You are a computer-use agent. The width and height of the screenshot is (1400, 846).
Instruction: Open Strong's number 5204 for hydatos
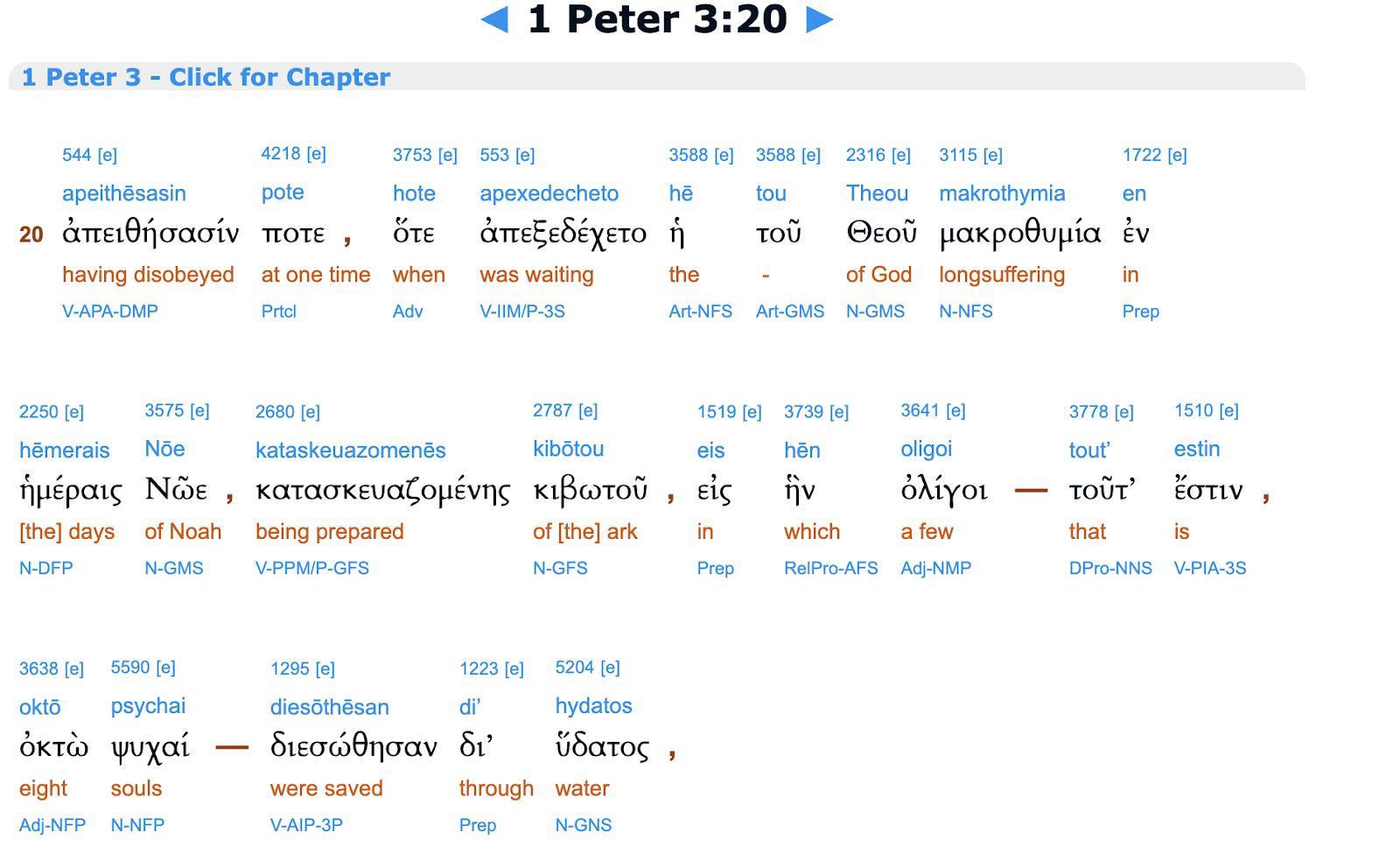pos(574,668)
